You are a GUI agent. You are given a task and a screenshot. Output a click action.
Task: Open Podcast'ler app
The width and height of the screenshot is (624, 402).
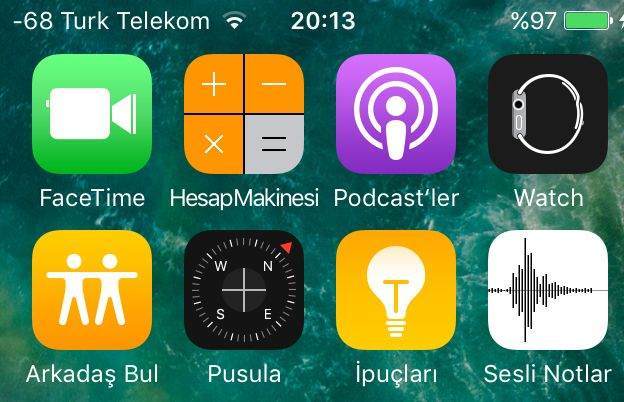tap(396, 113)
